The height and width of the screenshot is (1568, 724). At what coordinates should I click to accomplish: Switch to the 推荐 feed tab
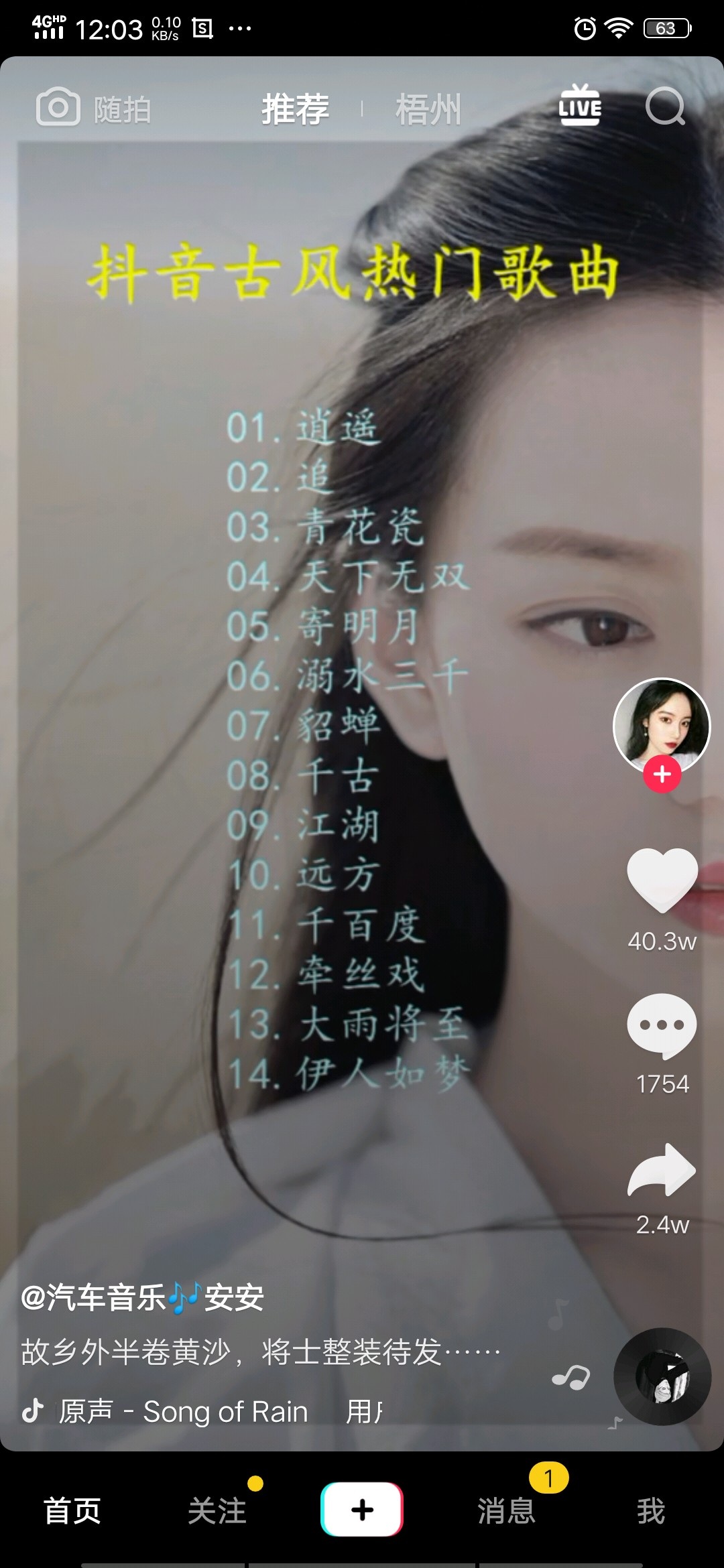coord(295,109)
